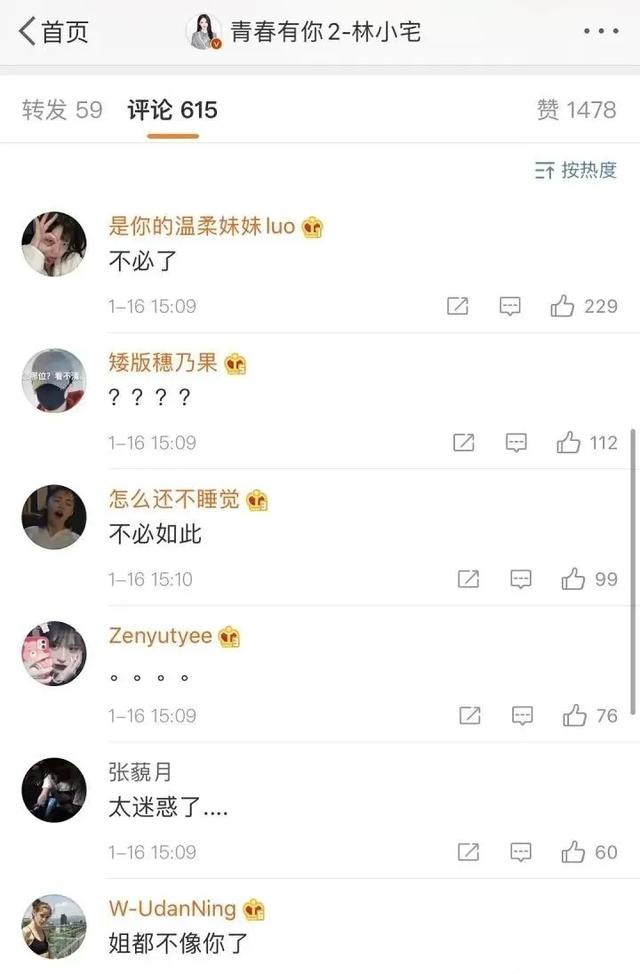640x974 pixels.
Task: Open 青春有你2-林小宅 profile in header
Action: click(306, 32)
